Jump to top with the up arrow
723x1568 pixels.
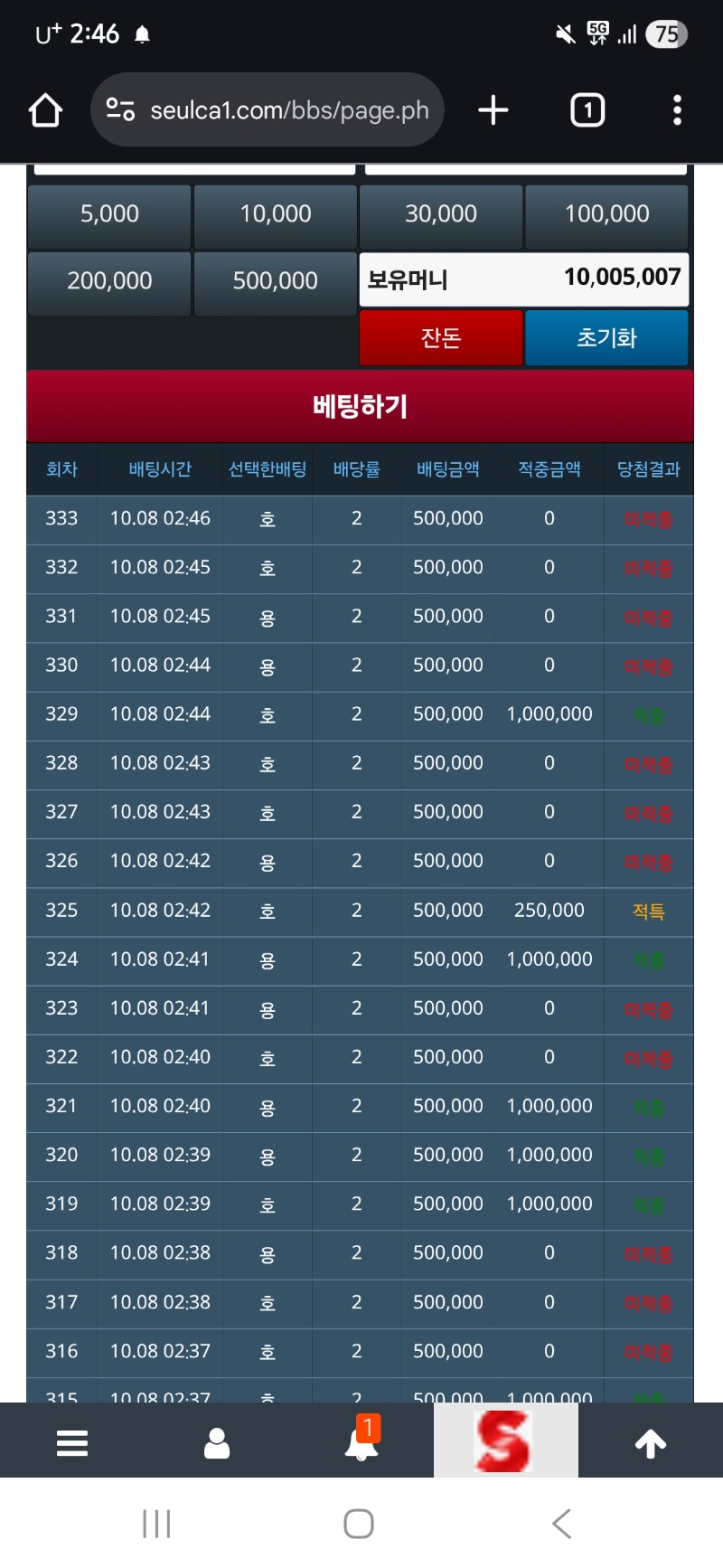point(651,1444)
